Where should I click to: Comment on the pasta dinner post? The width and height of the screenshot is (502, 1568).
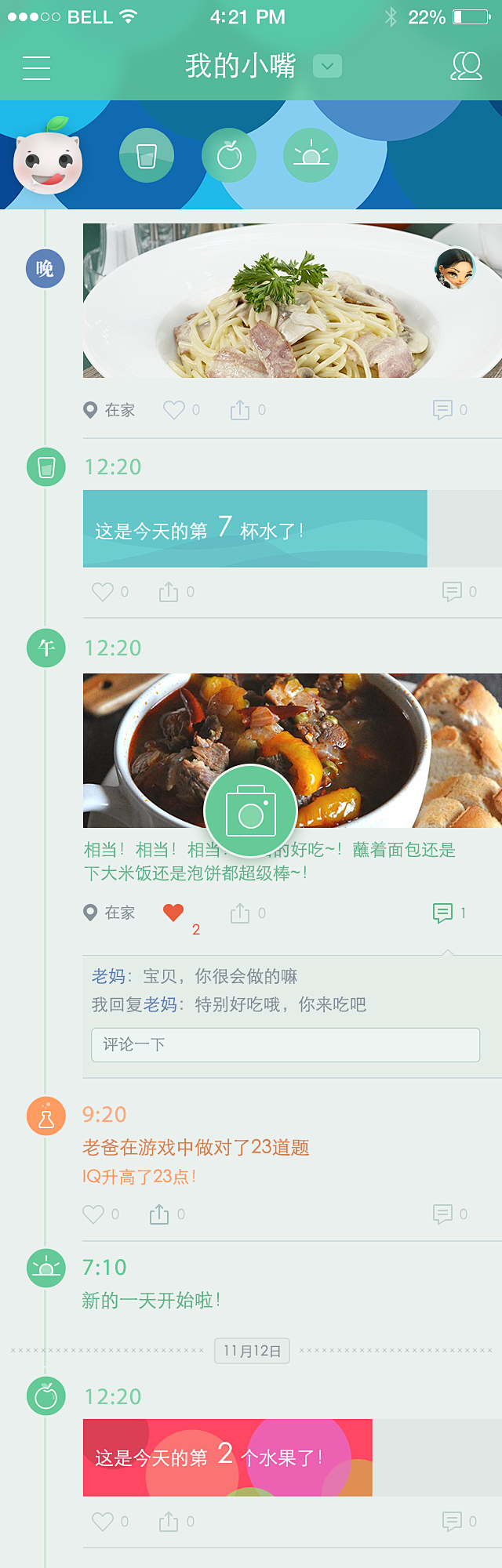[x=443, y=410]
